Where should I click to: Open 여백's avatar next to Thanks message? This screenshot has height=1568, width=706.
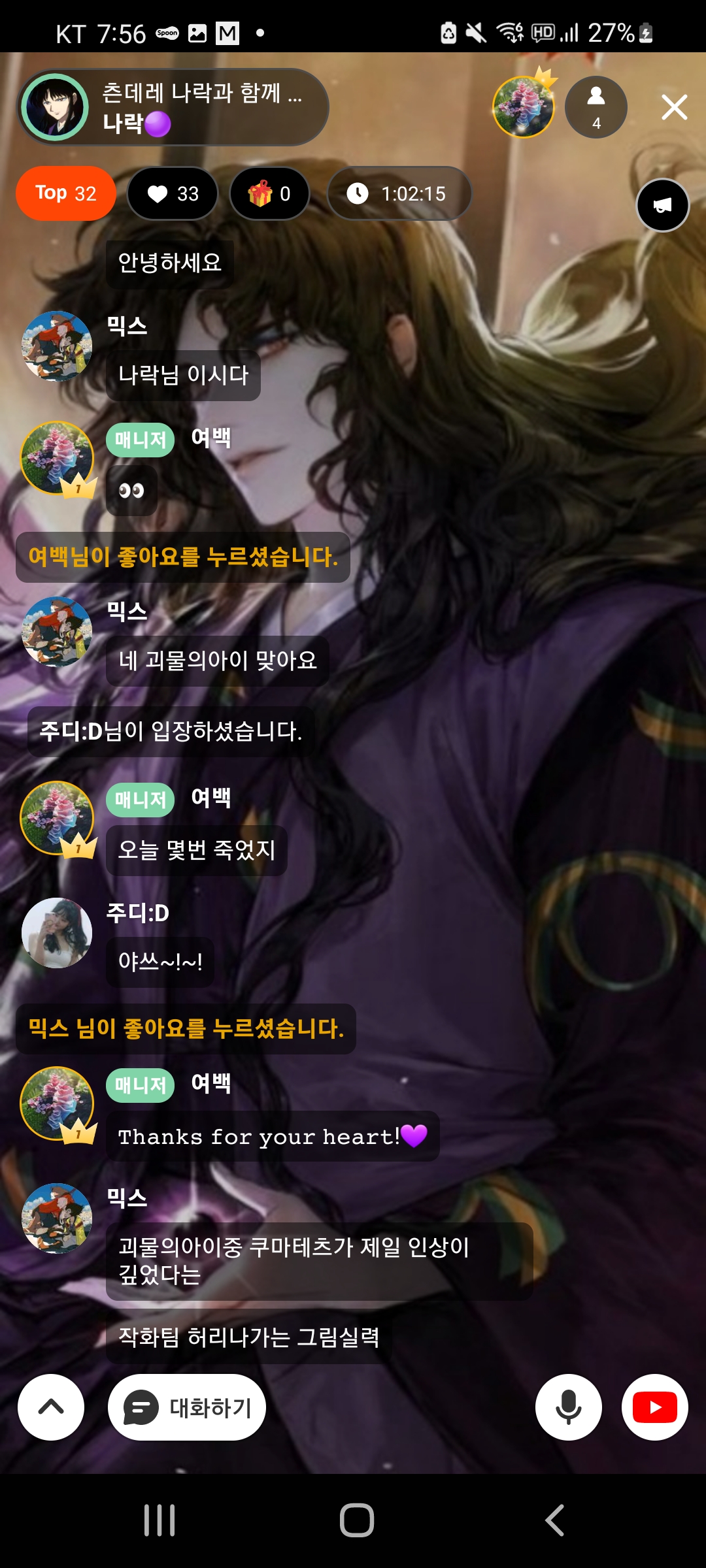[x=57, y=1103]
